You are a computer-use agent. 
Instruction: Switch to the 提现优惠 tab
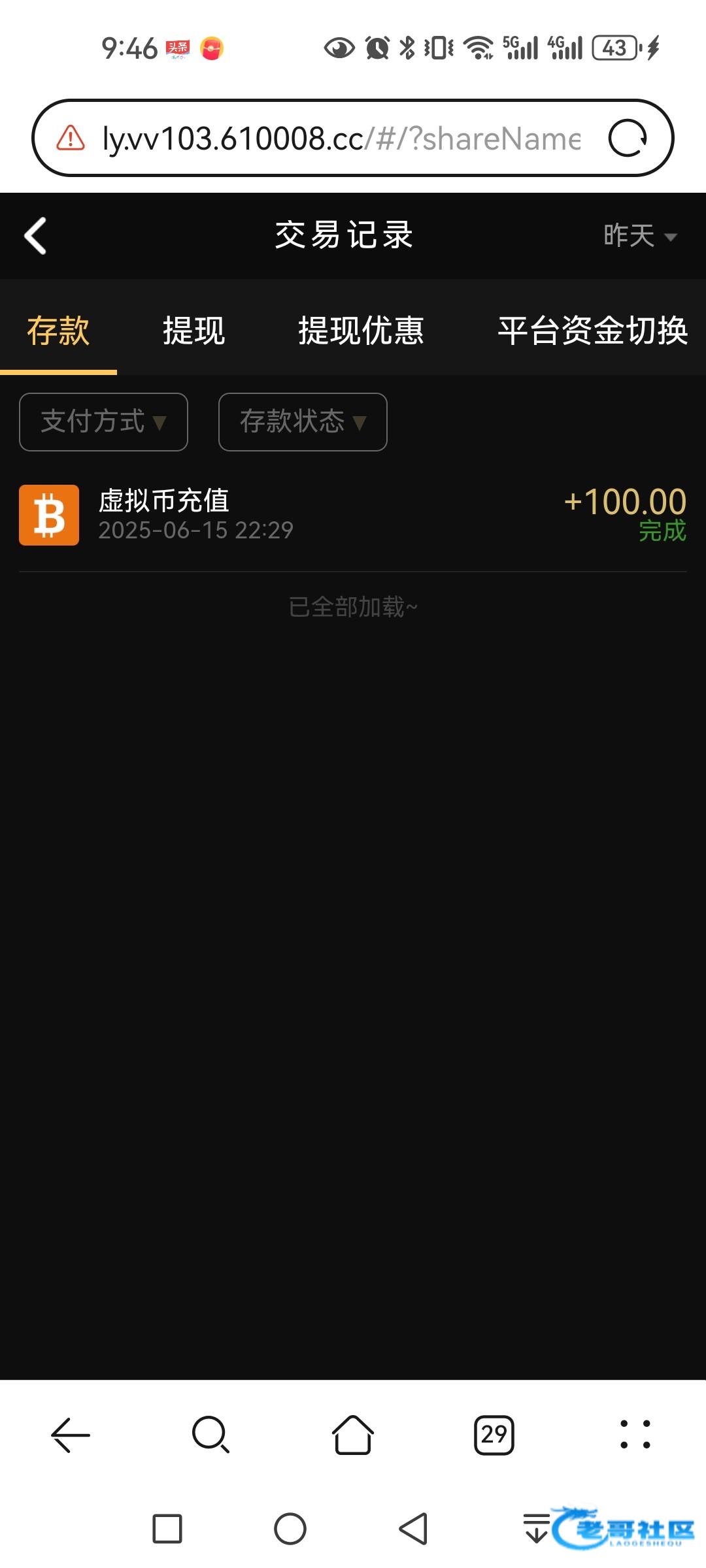click(361, 330)
